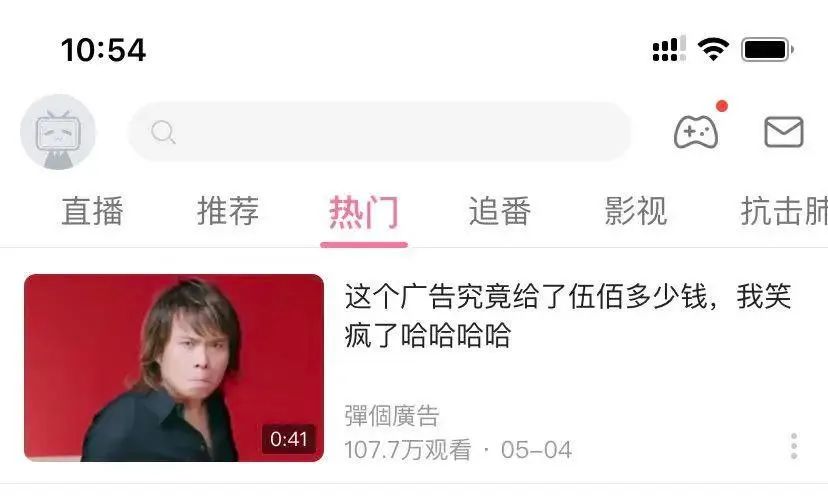Viewport: 828px width, 497px height.
Task: Switch to the 影视 tab
Action: point(636,211)
